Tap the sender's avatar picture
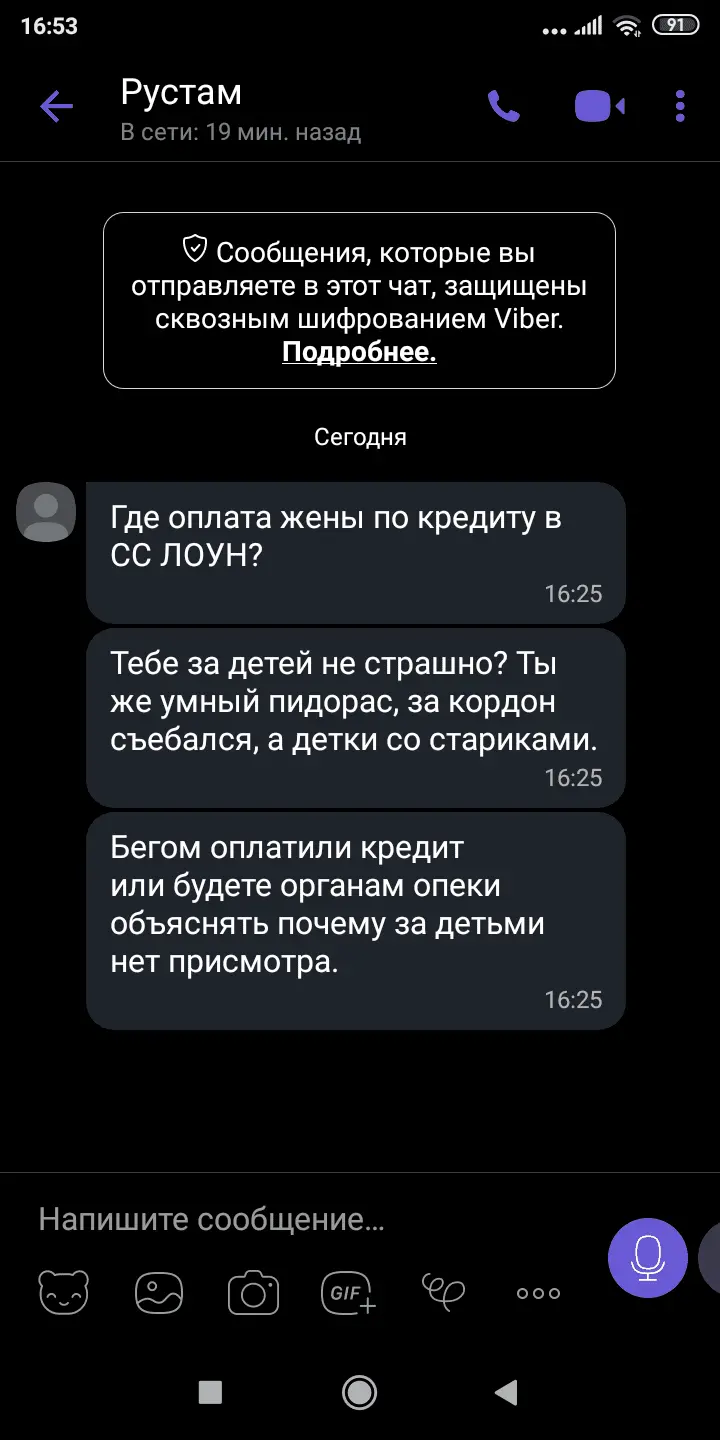 (x=46, y=512)
